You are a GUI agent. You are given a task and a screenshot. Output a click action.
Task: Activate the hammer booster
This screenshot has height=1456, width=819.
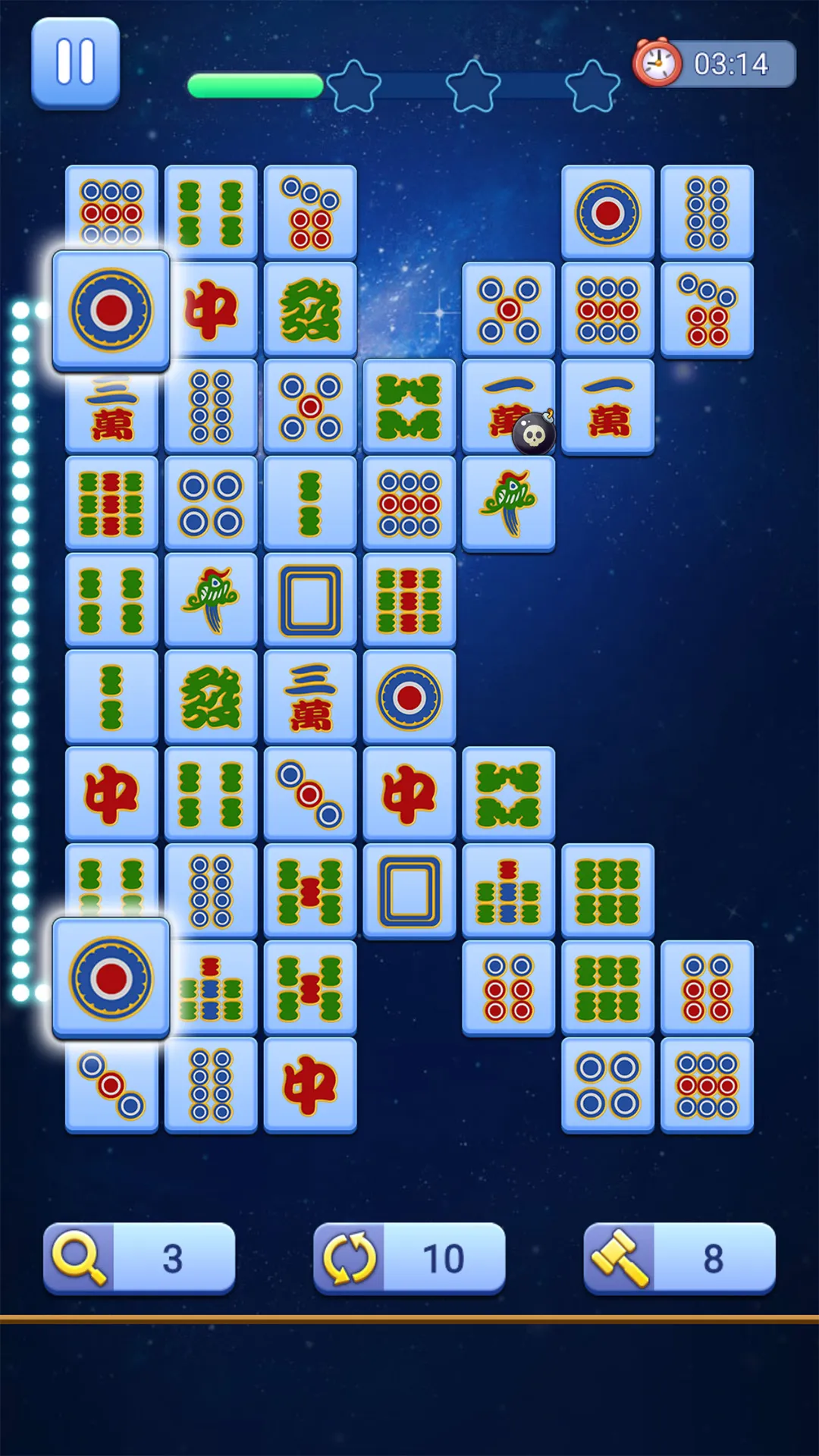679,1258
